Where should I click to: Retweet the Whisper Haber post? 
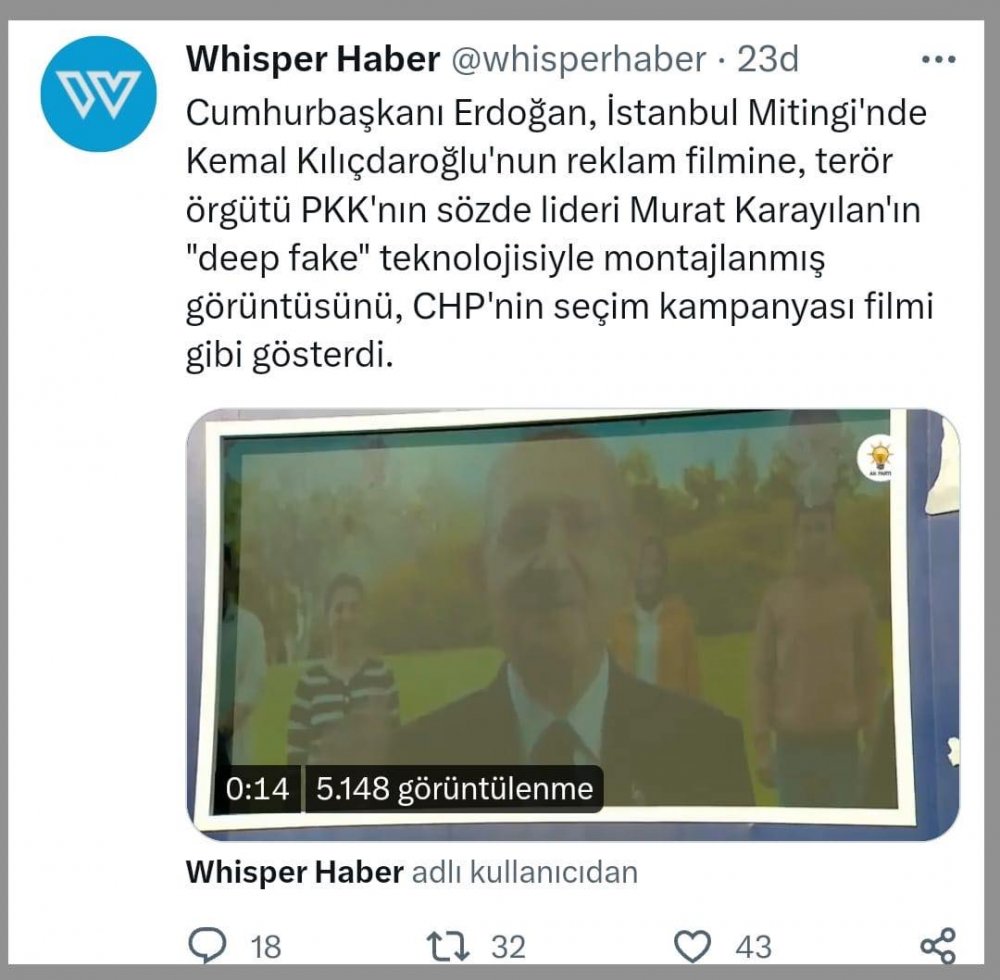pos(439,945)
